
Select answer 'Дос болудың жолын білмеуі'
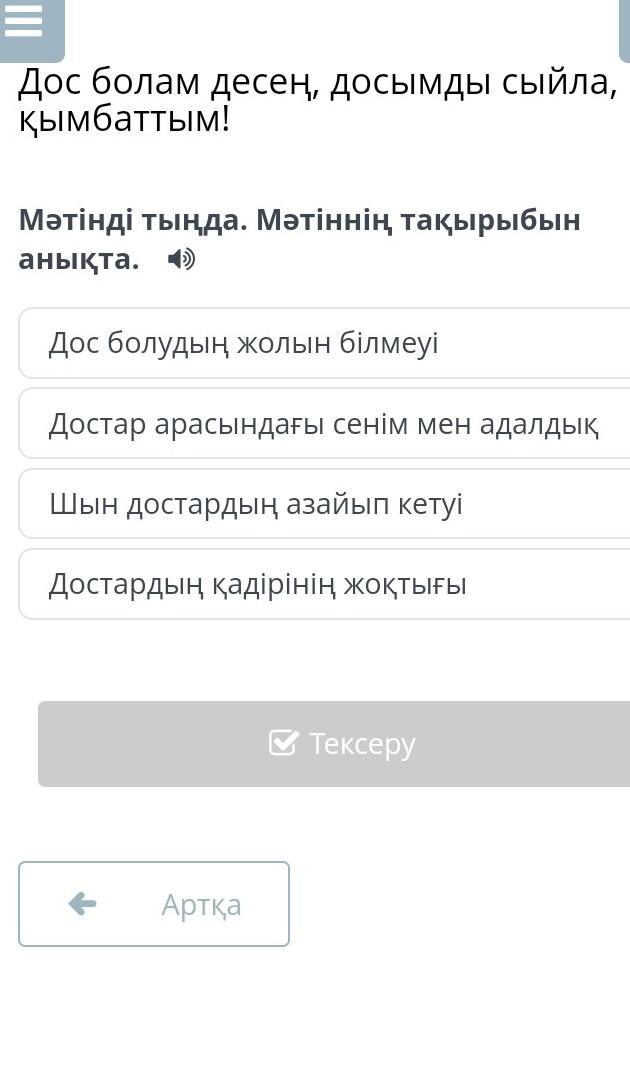[x=325, y=343]
